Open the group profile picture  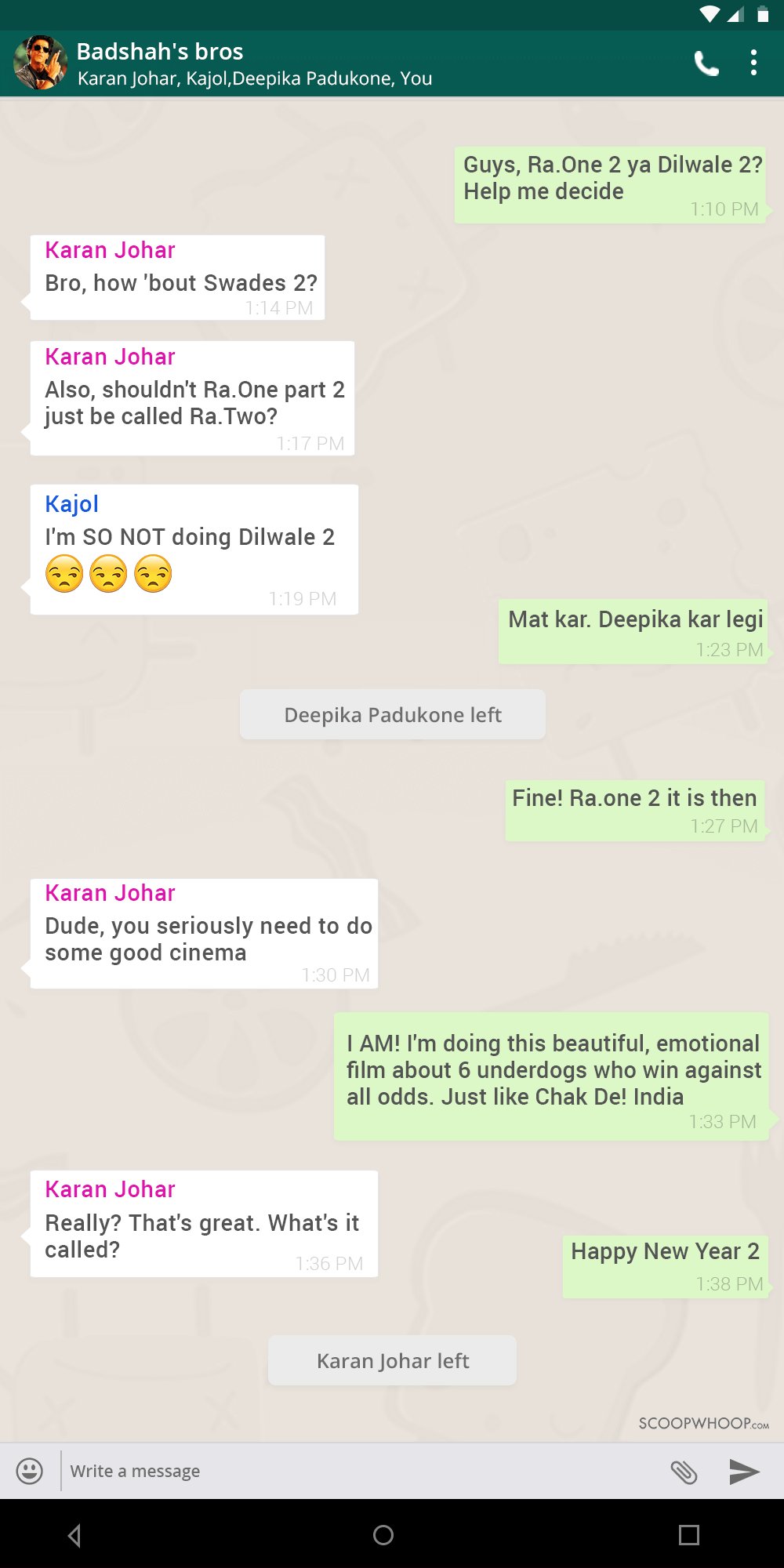click(x=41, y=63)
